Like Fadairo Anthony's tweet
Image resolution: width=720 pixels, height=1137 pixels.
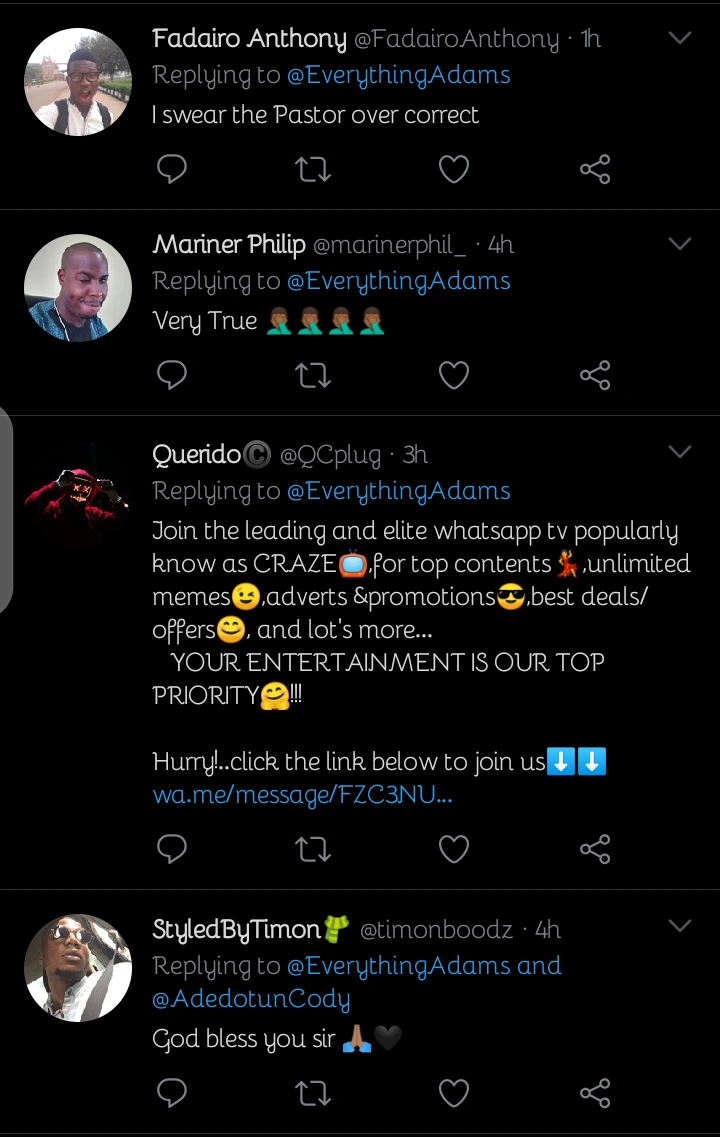point(454,170)
